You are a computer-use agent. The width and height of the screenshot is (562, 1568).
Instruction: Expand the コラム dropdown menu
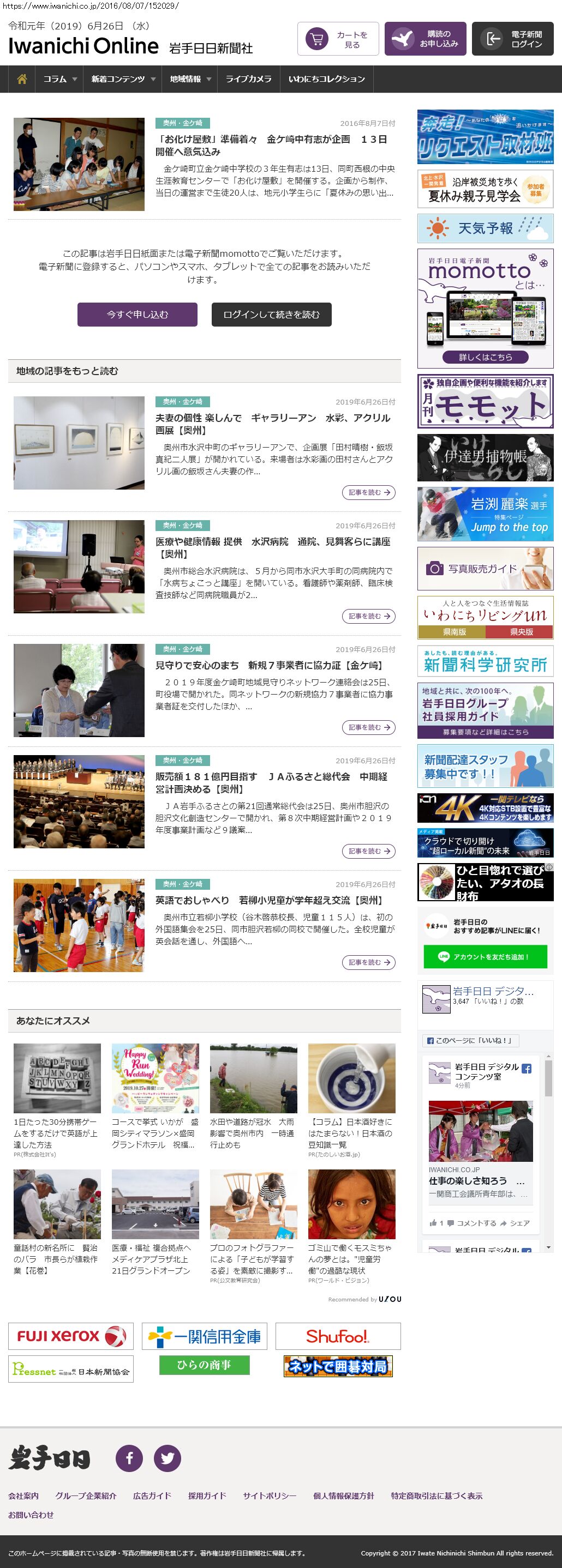[x=59, y=79]
